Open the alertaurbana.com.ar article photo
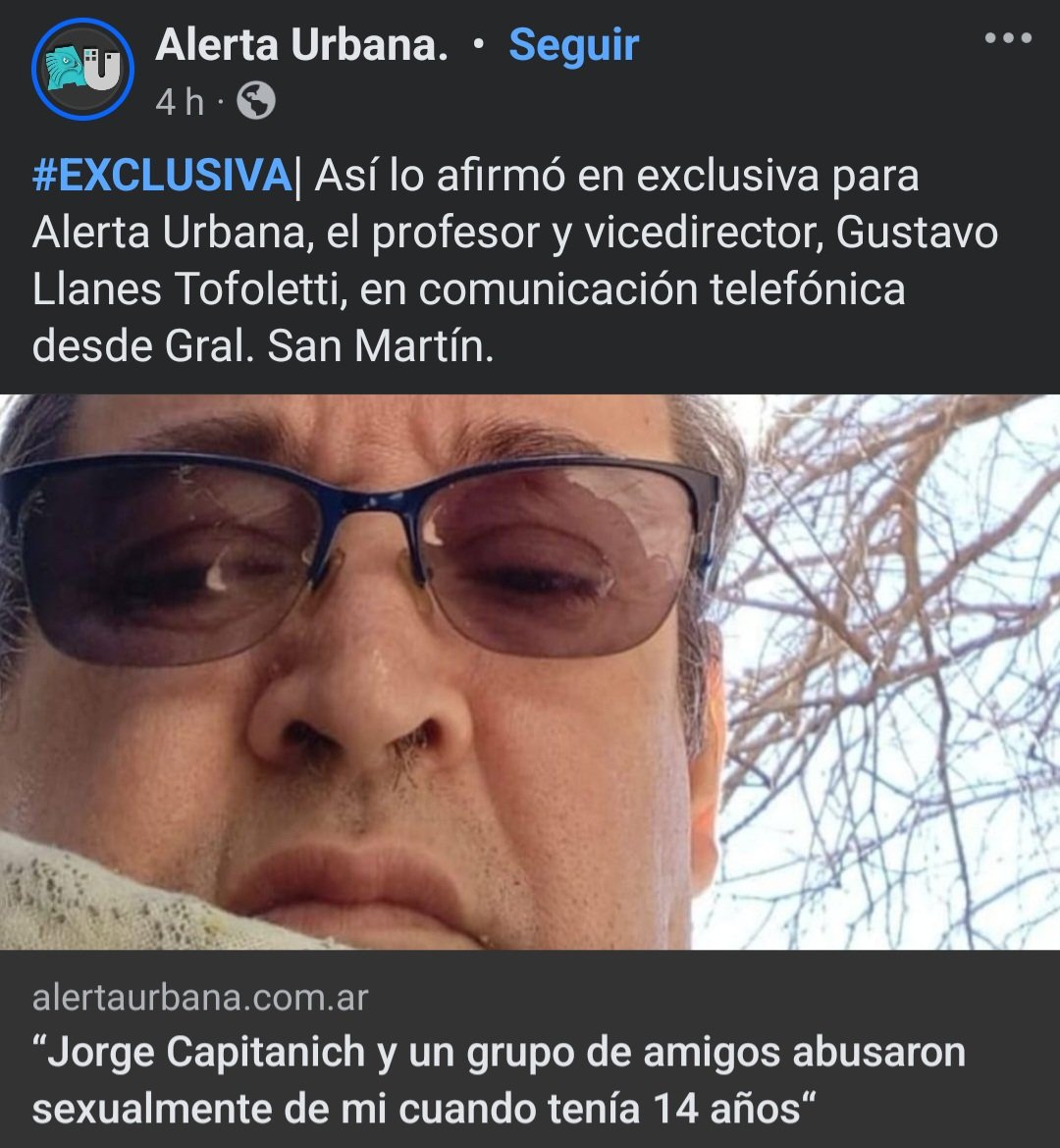The image size is (1060, 1148). pos(530,672)
